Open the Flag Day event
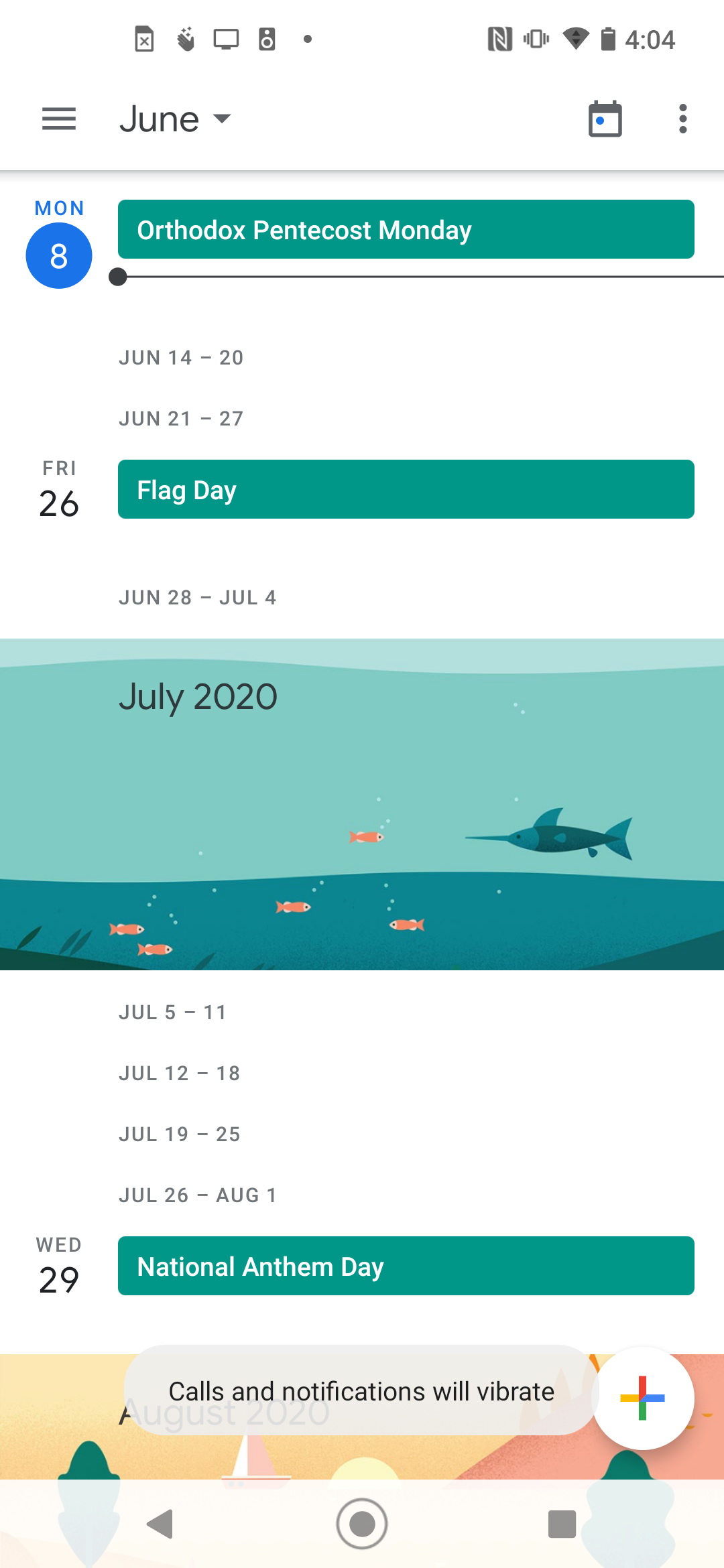 coord(406,489)
